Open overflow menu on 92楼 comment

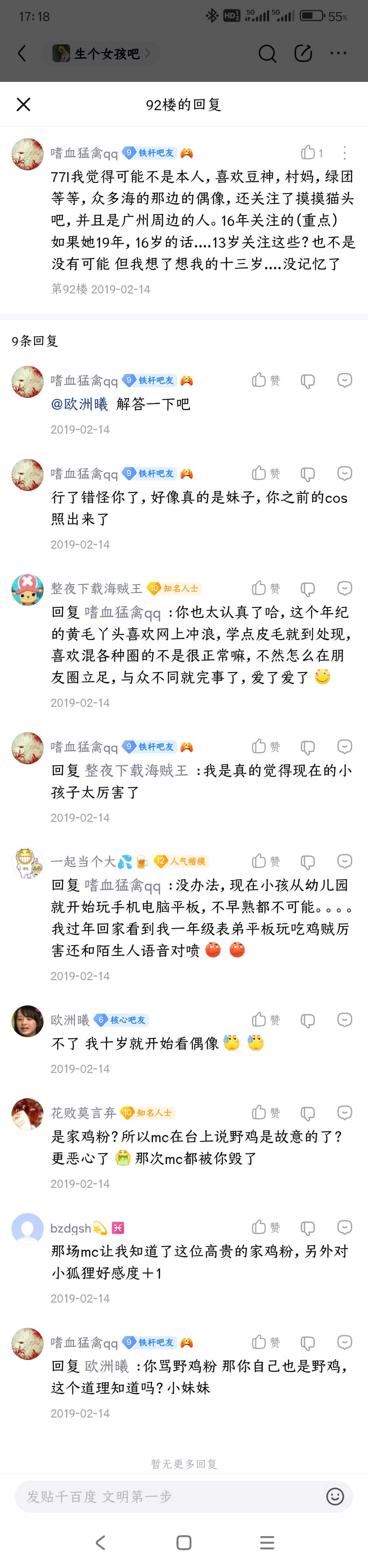(345, 152)
